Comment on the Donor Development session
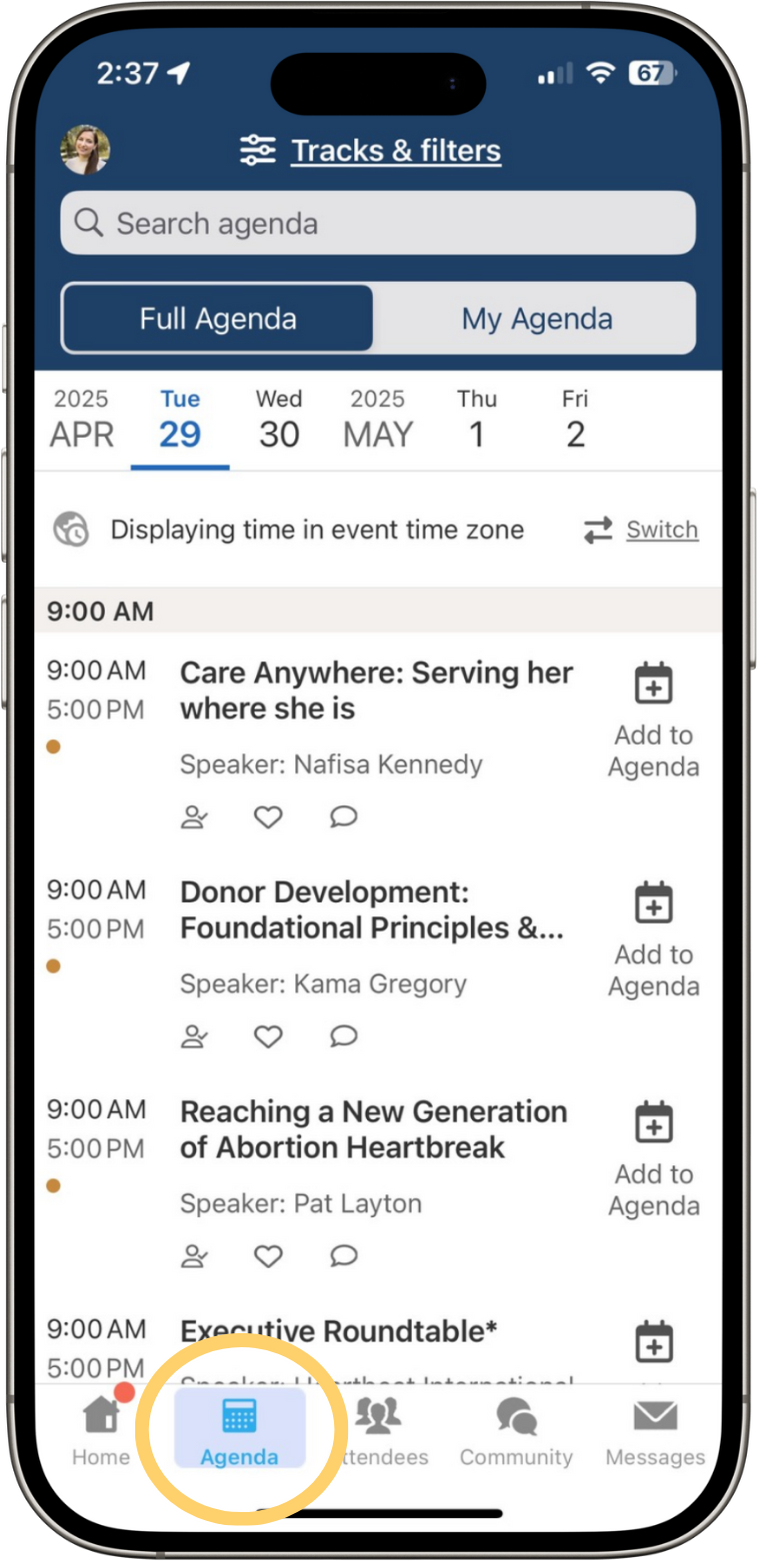This screenshot has width=758, height=1561. tap(343, 1037)
